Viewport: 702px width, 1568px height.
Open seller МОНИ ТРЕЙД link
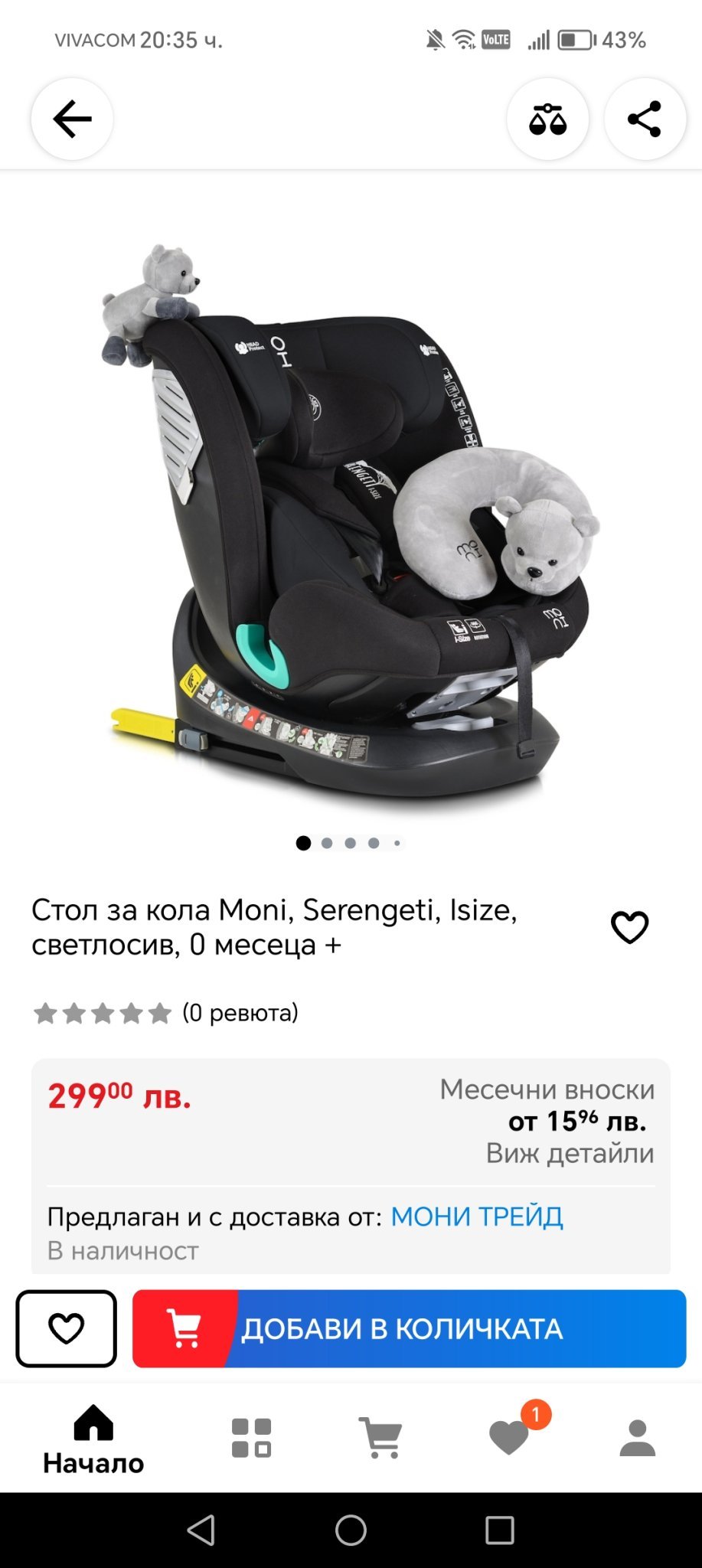pyautogui.click(x=476, y=1216)
